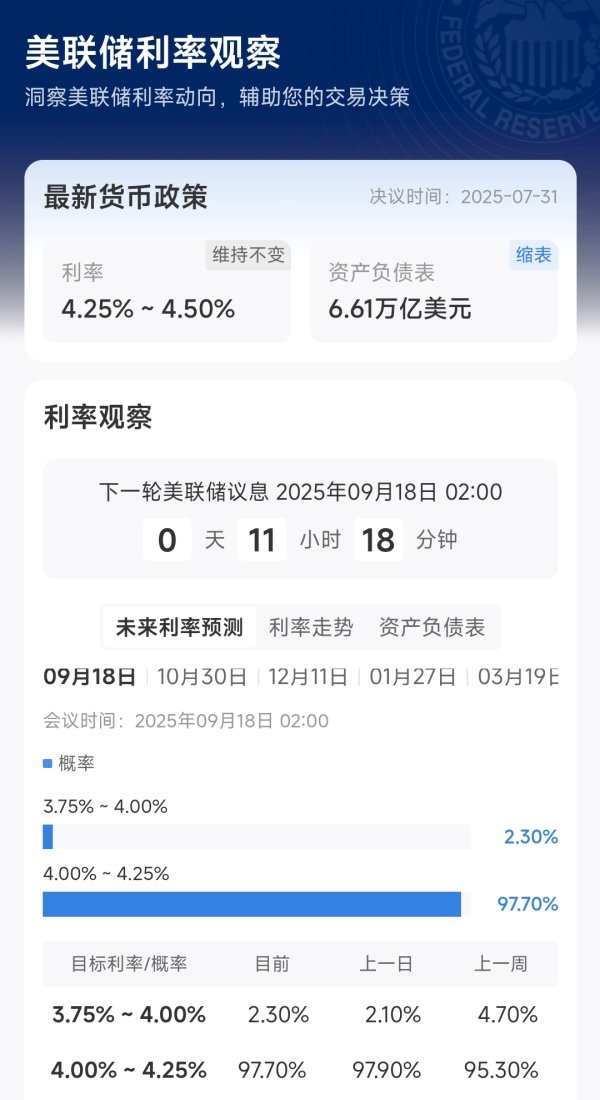Select the 10月30日 meeting date
Viewport: 600px width, 1100px height.
click(x=202, y=677)
